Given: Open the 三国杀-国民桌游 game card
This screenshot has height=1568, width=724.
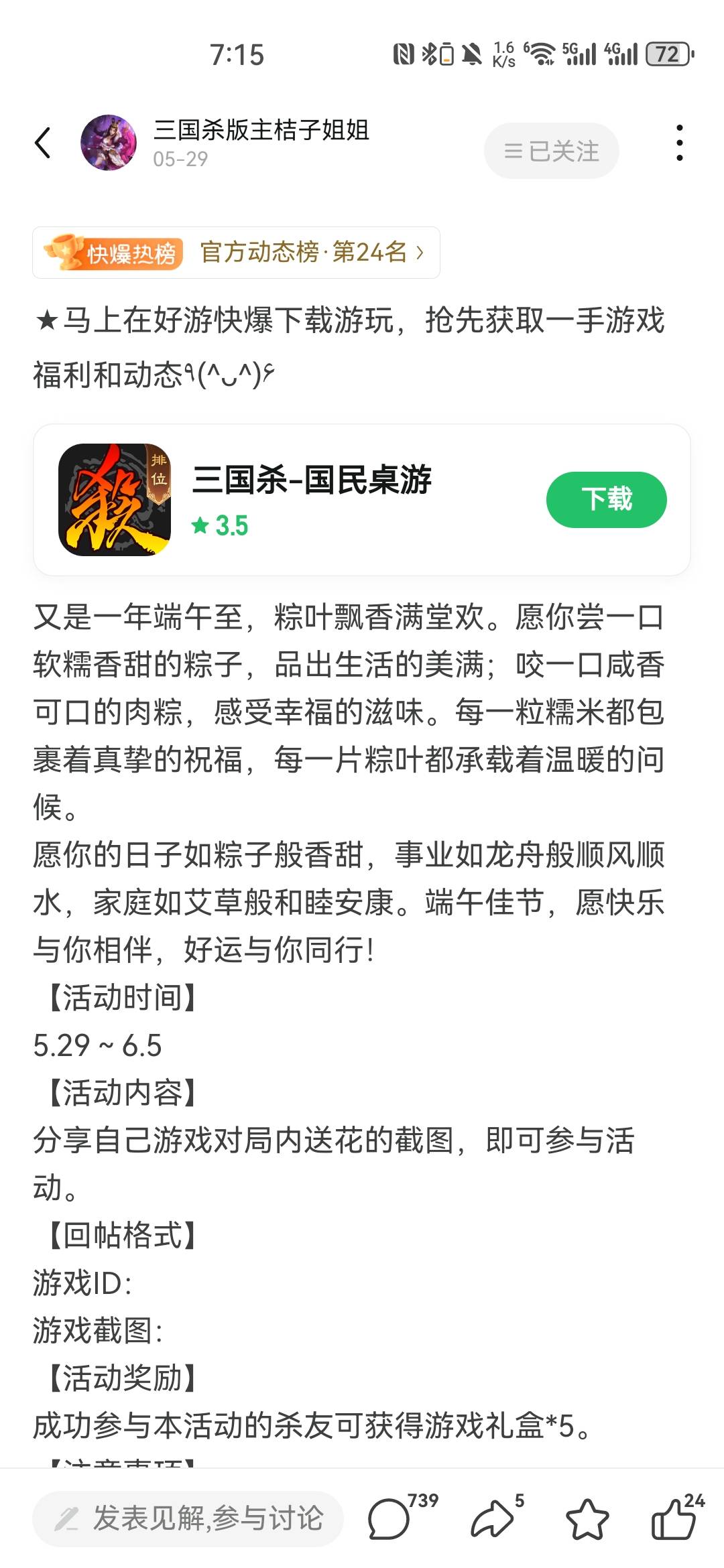Looking at the screenshot, I should pyautogui.click(x=312, y=499).
